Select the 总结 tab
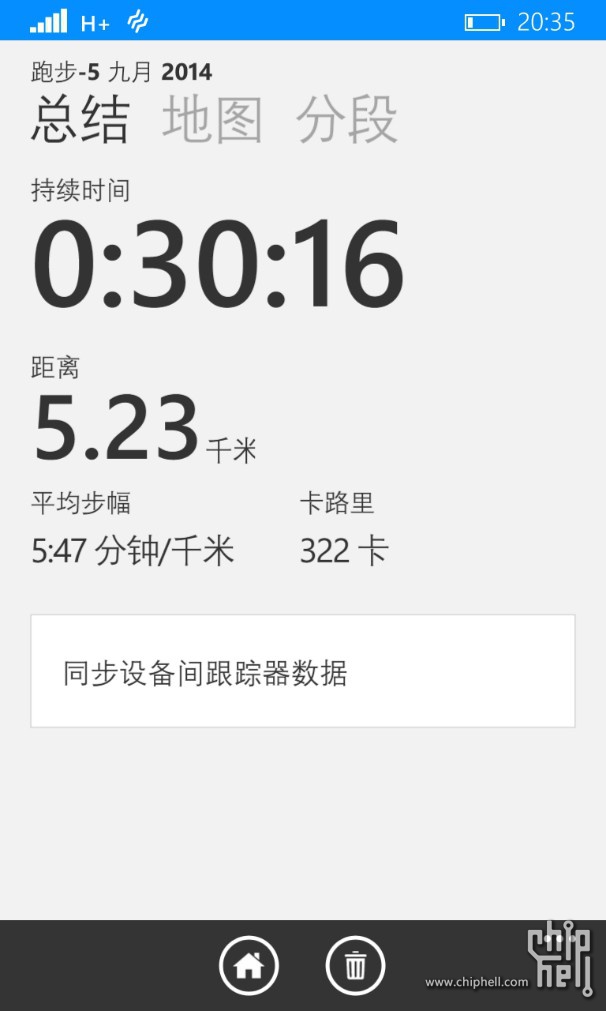 81,120
